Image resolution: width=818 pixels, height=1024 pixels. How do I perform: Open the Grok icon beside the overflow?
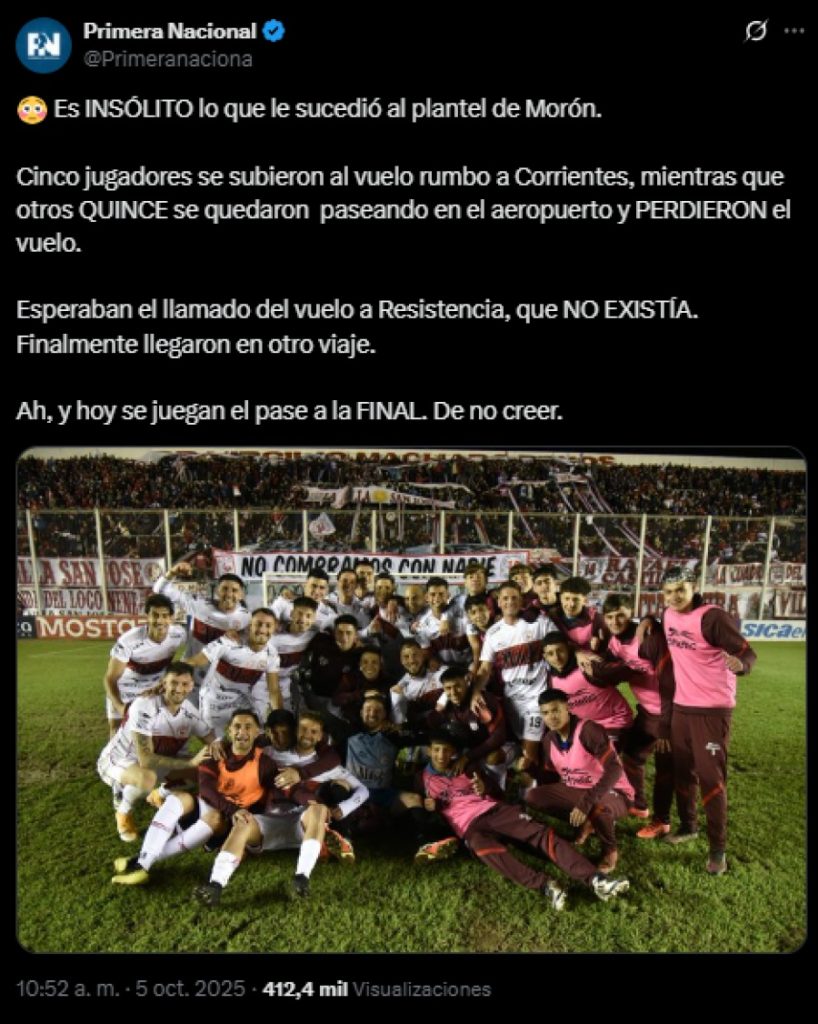click(756, 31)
